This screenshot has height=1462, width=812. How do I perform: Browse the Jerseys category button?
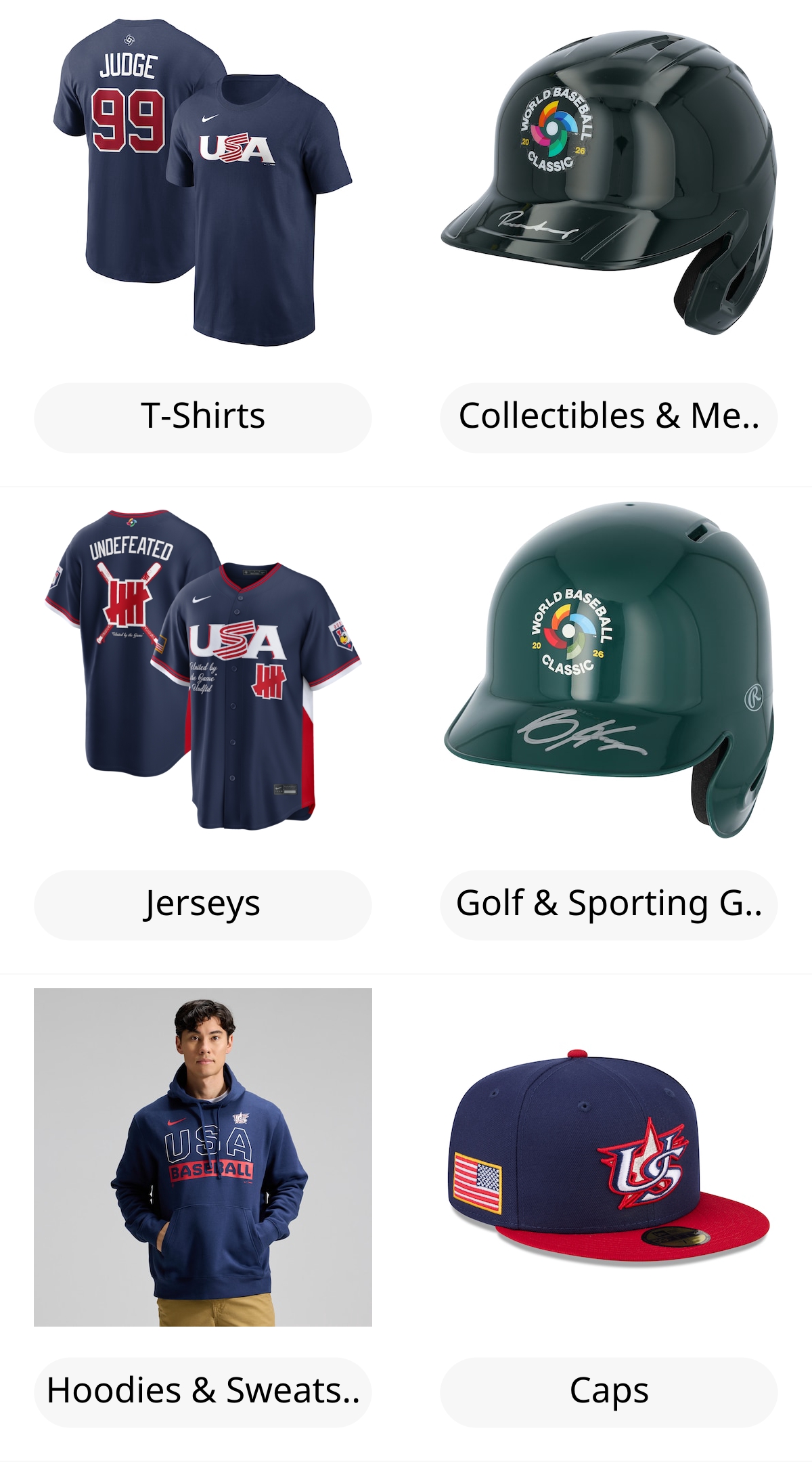coord(203,904)
